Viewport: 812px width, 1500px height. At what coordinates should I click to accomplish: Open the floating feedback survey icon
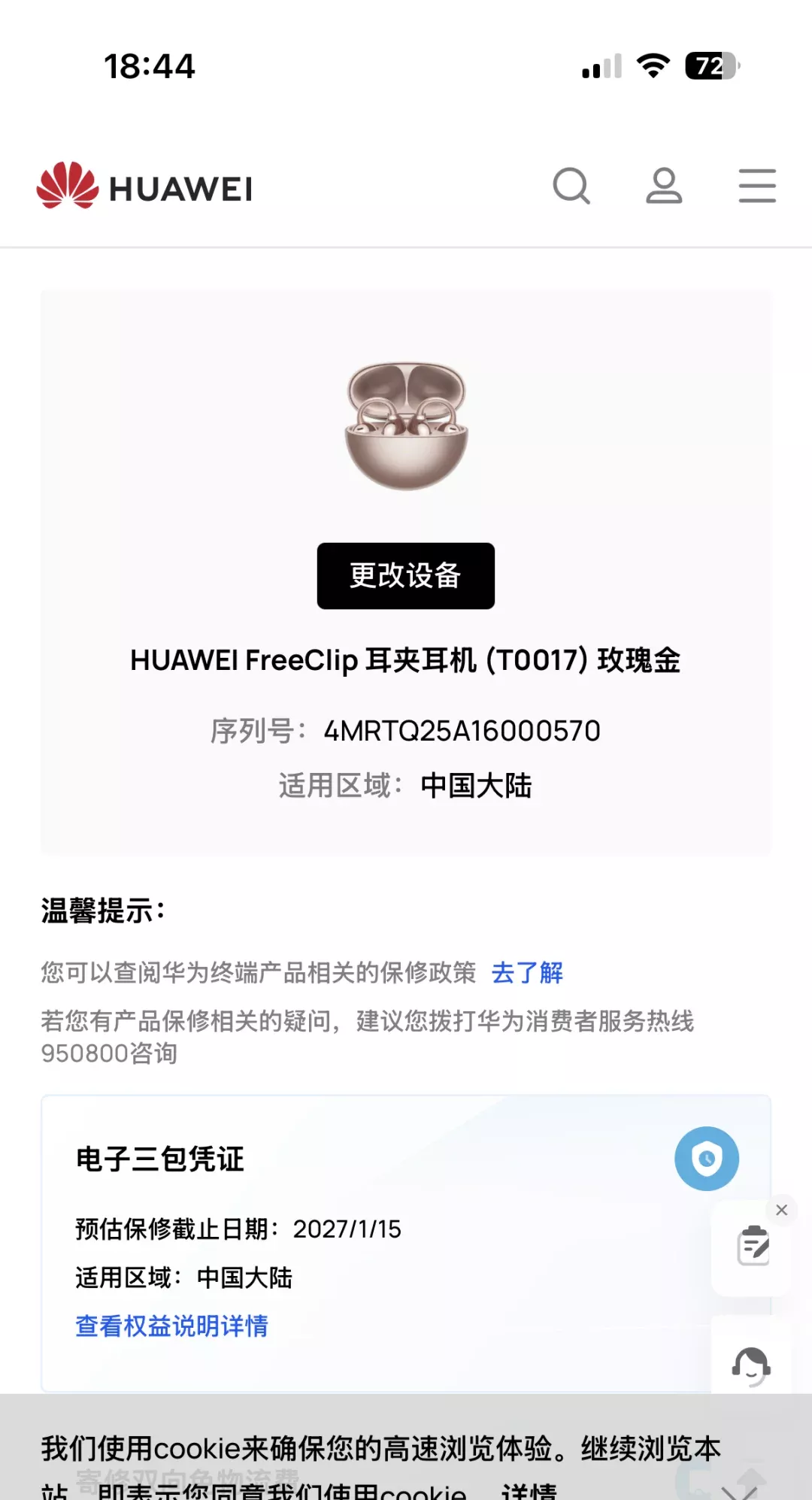[x=753, y=1247]
